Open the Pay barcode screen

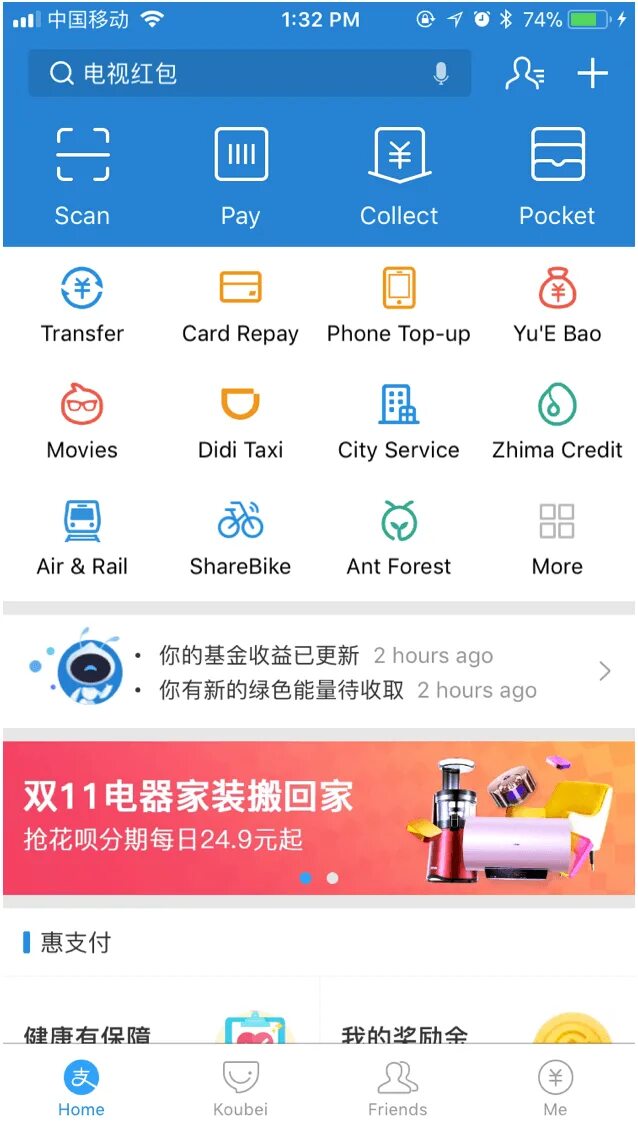coord(240,175)
